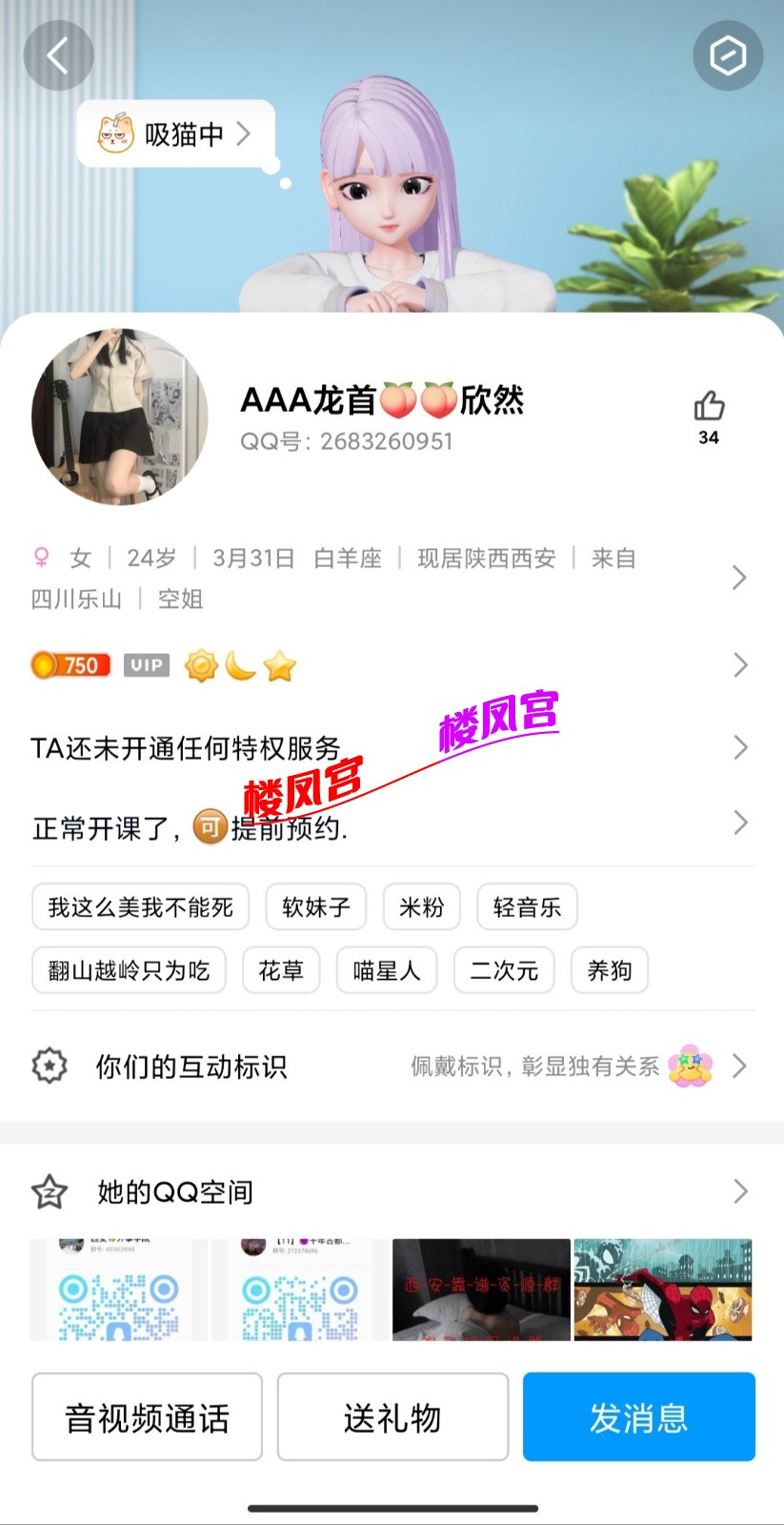The height and width of the screenshot is (1525, 784).
Task: Select the 翻山越岭只为吃 tag
Action: pos(129,970)
